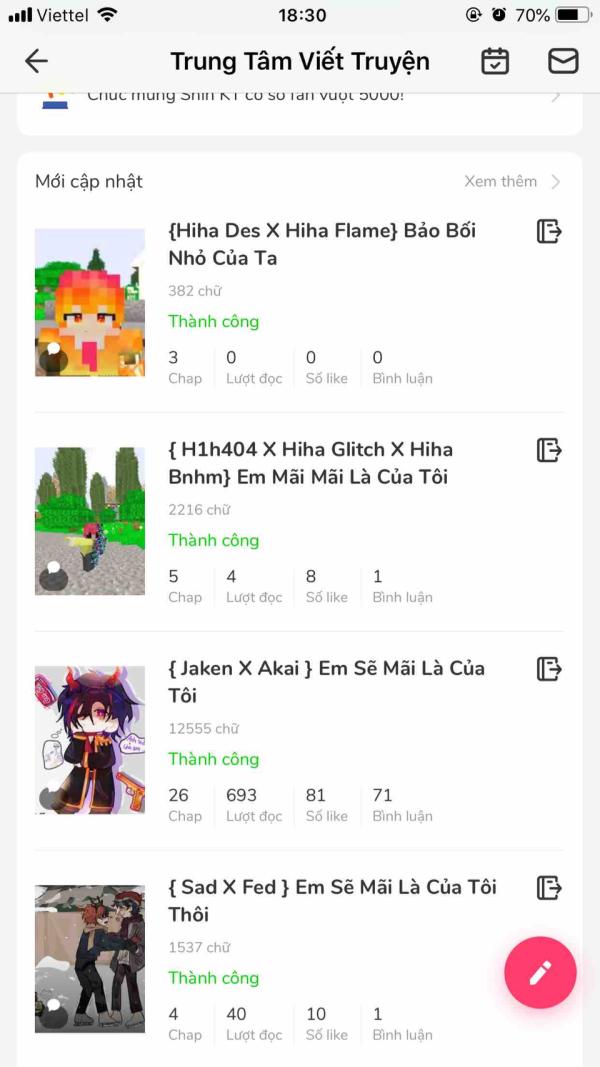Open the mail inbox icon
600x1067 pixels.
click(563, 61)
